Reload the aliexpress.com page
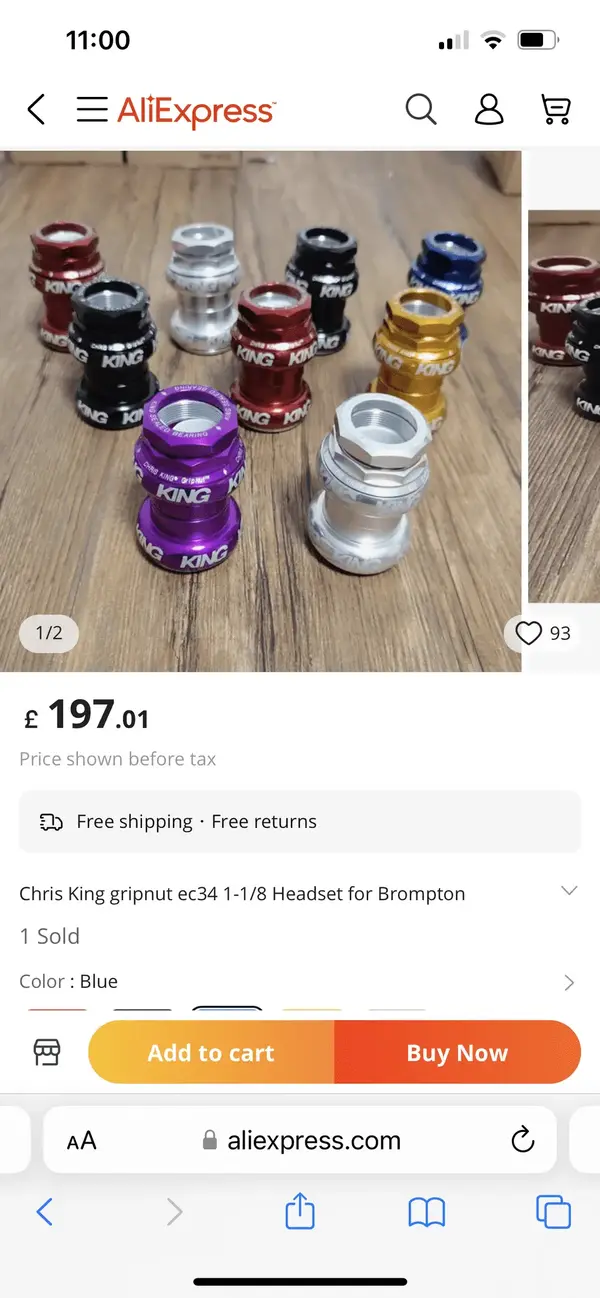 [522, 1140]
